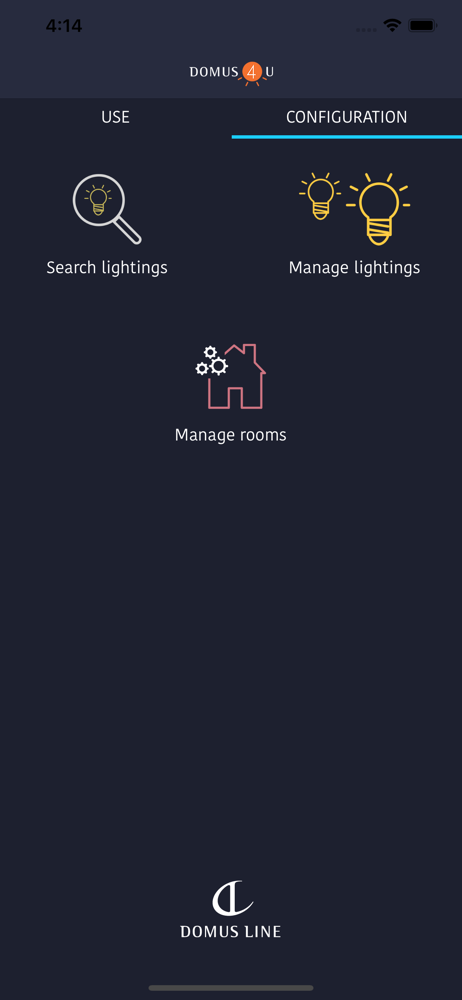The height and width of the screenshot is (1000, 462).
Task: Open Manage lightings
Action: pos(354,224)
